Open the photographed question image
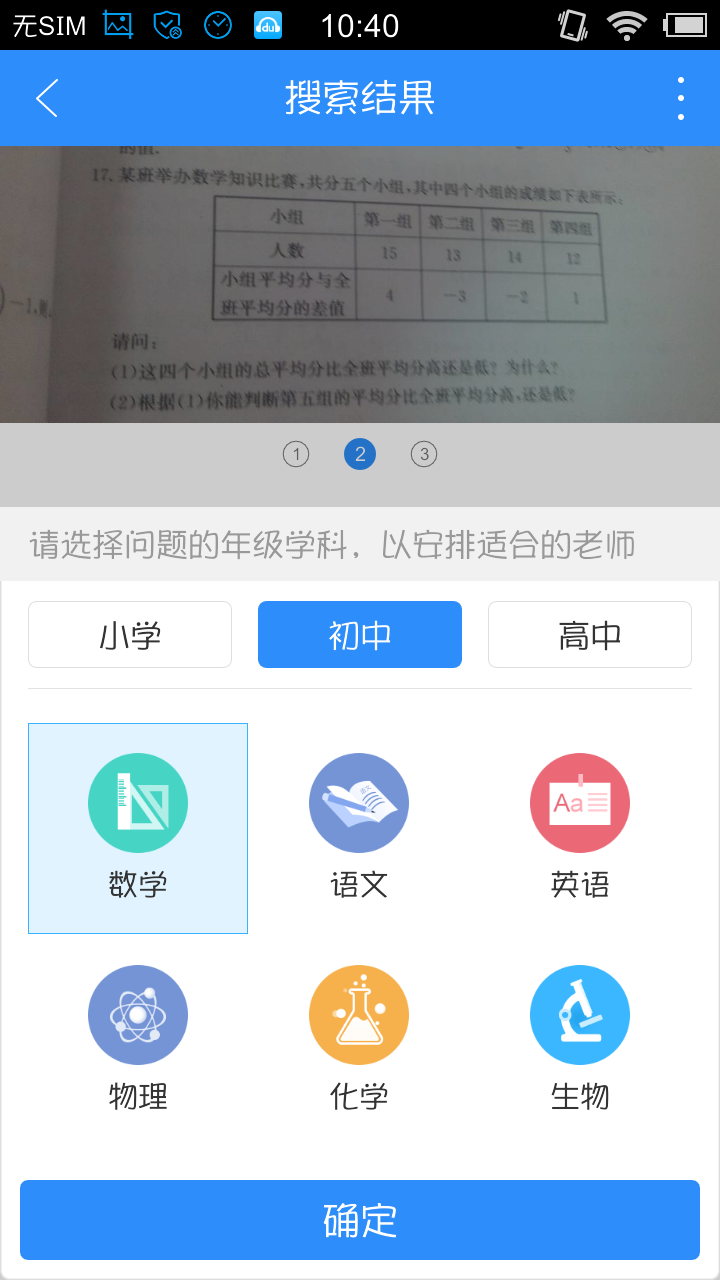Viewport: 720px width, 1280px height. click(x=360, y=285)
